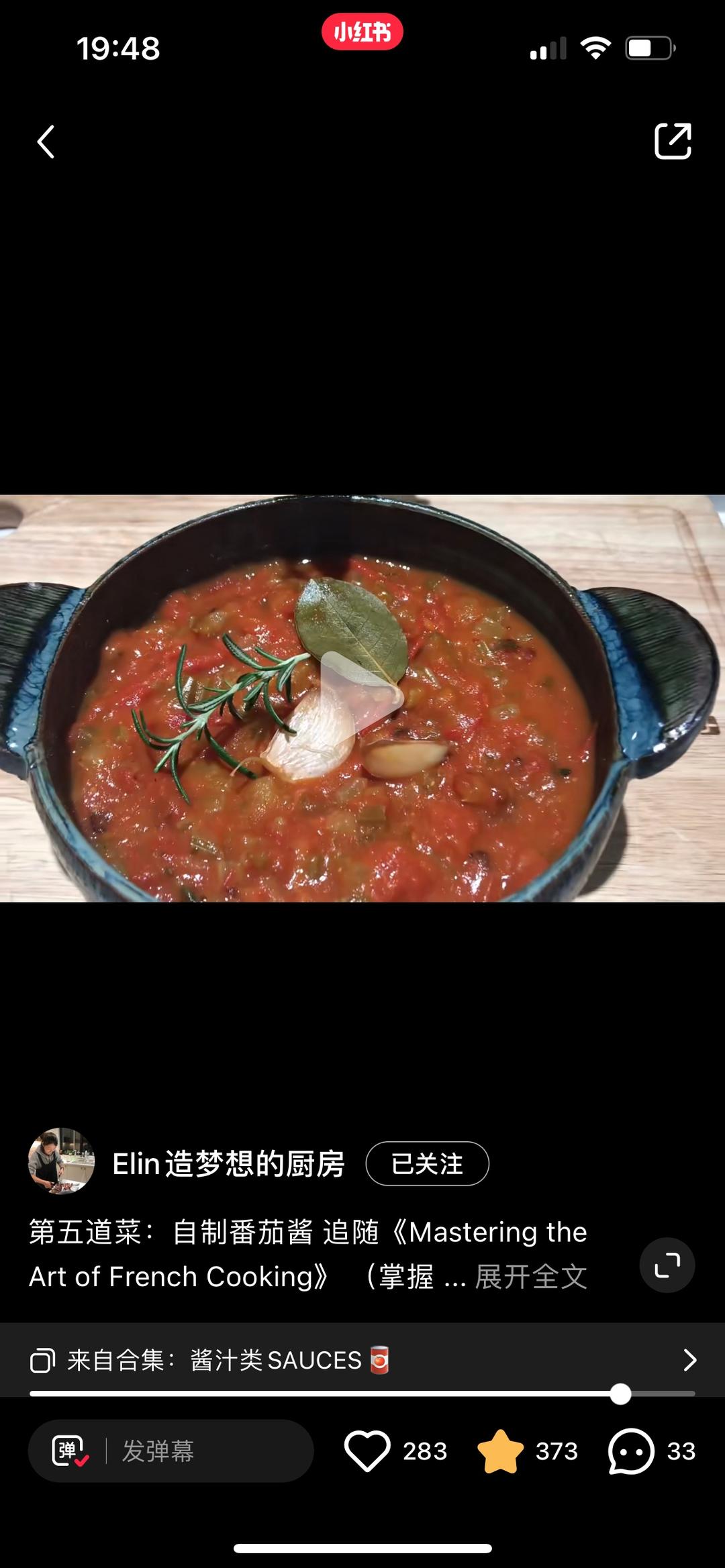
Task: Like this video with the heart
Action: [x=368, y=1451]
